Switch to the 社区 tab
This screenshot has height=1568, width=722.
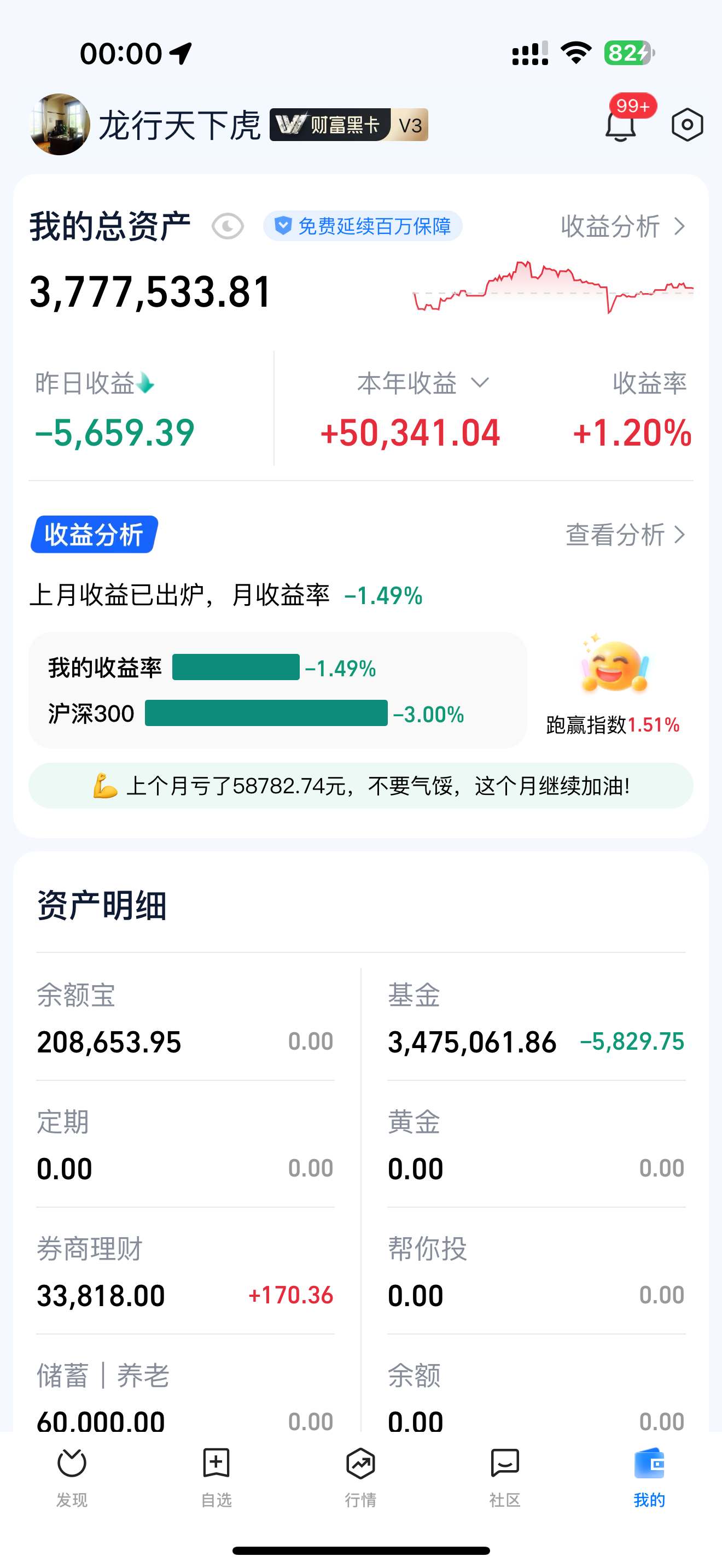[505, 1476]
